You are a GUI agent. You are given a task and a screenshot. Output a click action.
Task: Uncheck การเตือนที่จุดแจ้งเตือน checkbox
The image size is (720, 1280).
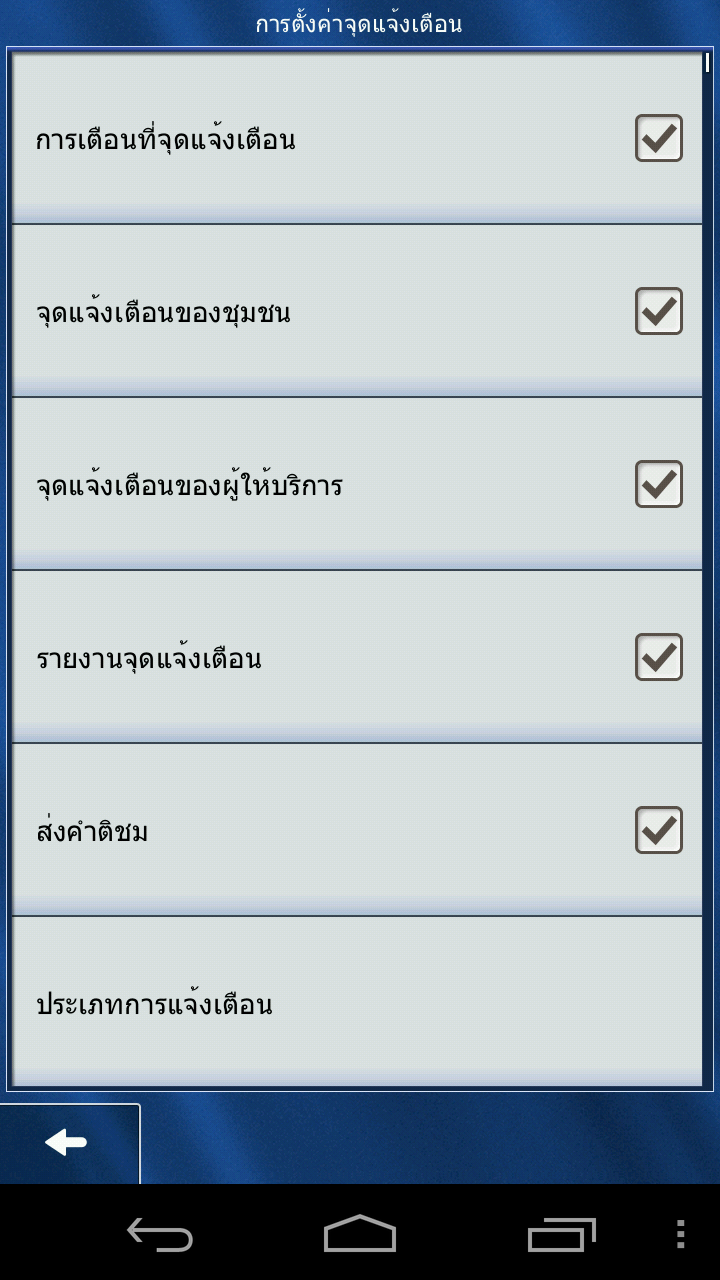(x=659, y=138)
